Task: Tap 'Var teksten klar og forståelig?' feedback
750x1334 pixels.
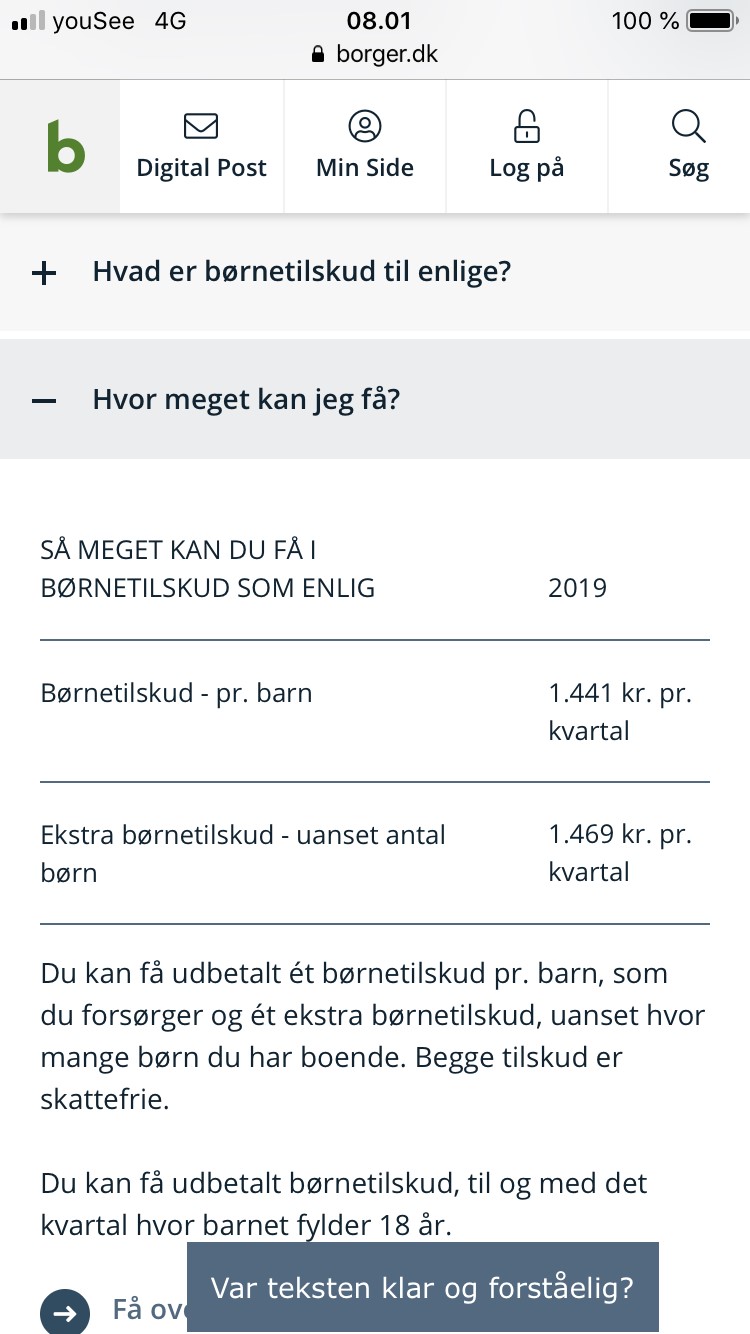Action: [x=423, y=1287]
